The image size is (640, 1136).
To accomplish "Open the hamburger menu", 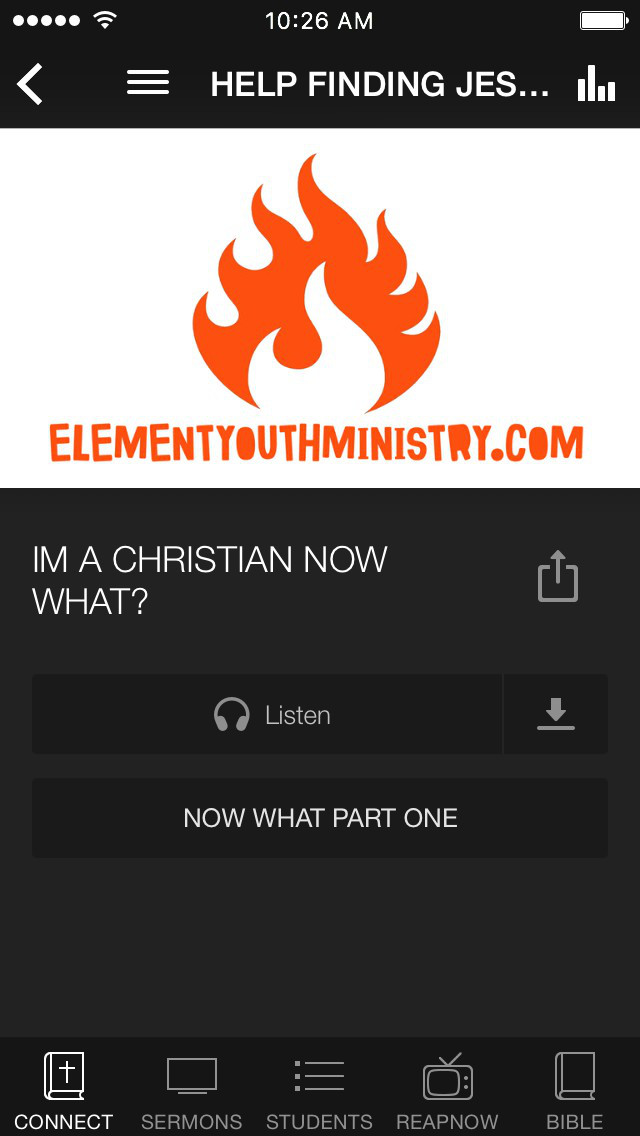I will pos(148,83).
